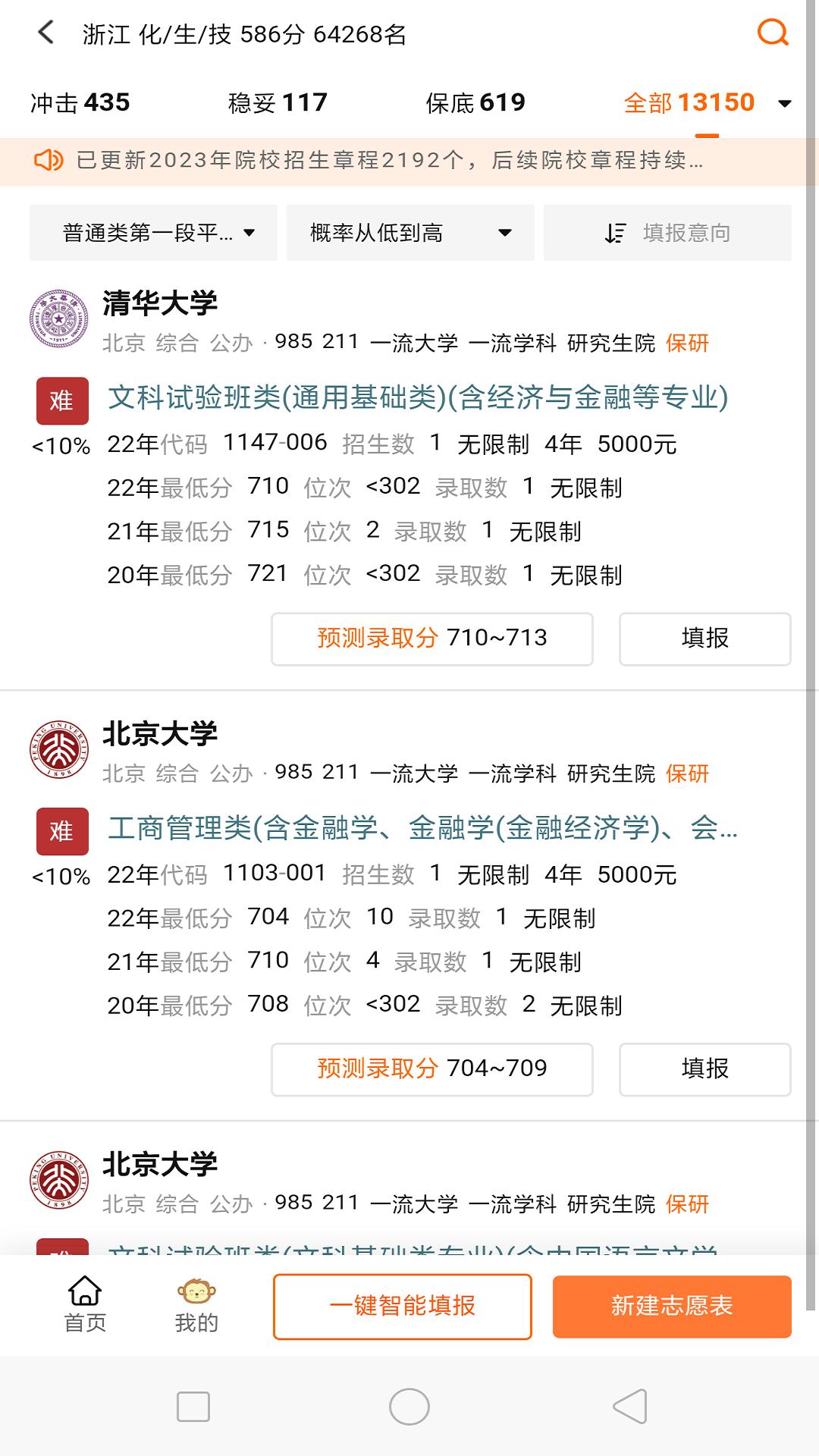Tap 预测录取分 710~713 for 清华大学
The height and width of the screenshot is (1456, 819).
pyautogui.click(x=432, y=639)
